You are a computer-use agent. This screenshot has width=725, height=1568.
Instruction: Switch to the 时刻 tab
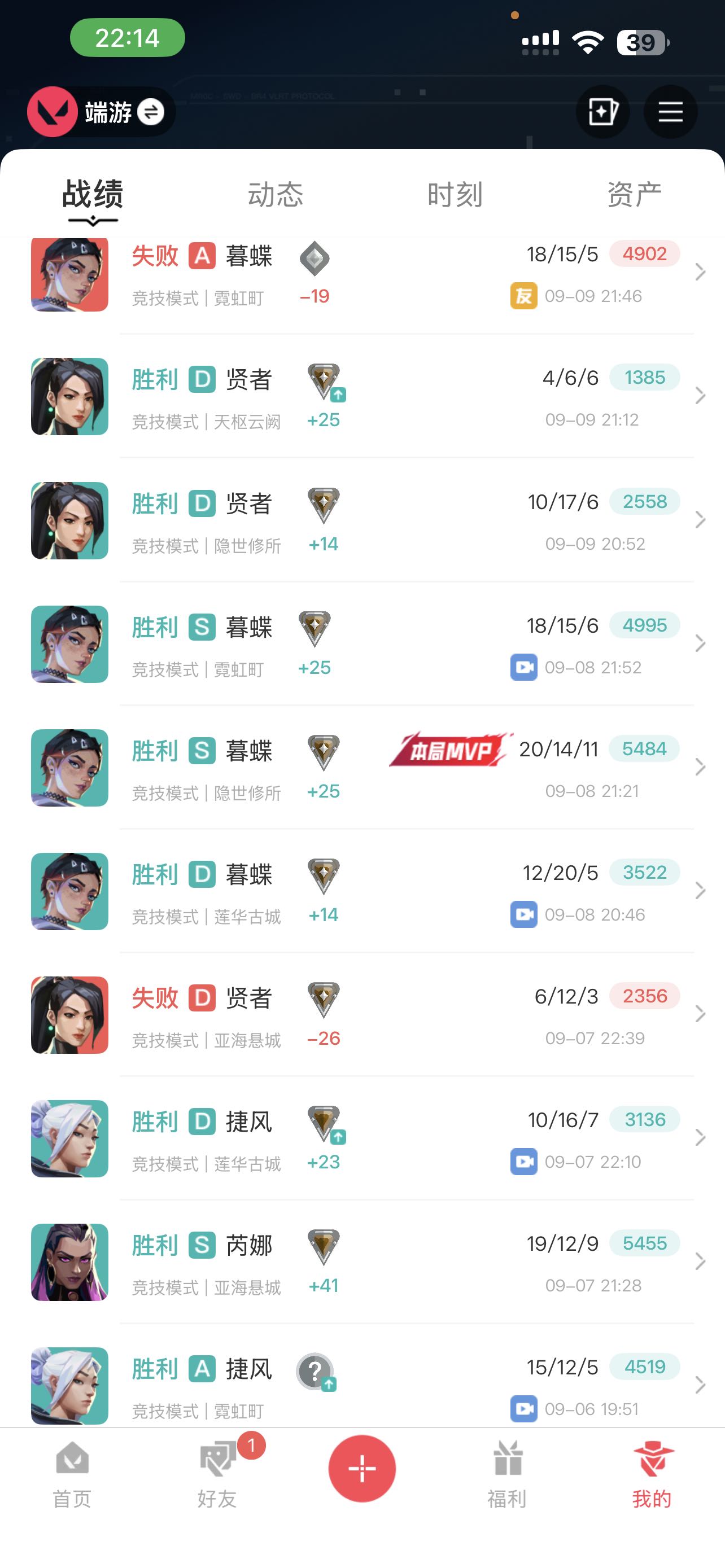pyautogui.click(x=455, y=195)
